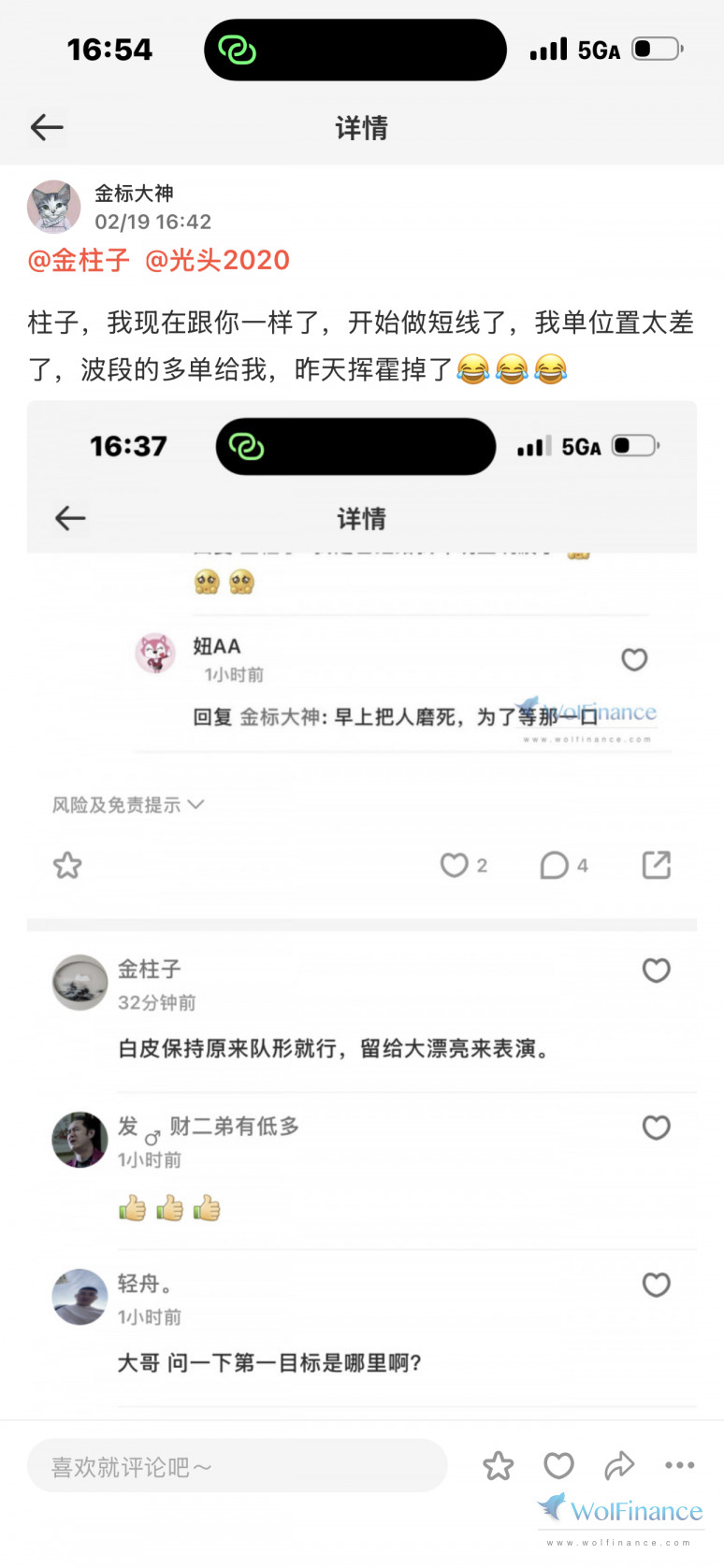Screen dimensions: 724x1568
Task: View the attached screenshot image in the post
Action: pyautogui.click(x=361, y=655)
